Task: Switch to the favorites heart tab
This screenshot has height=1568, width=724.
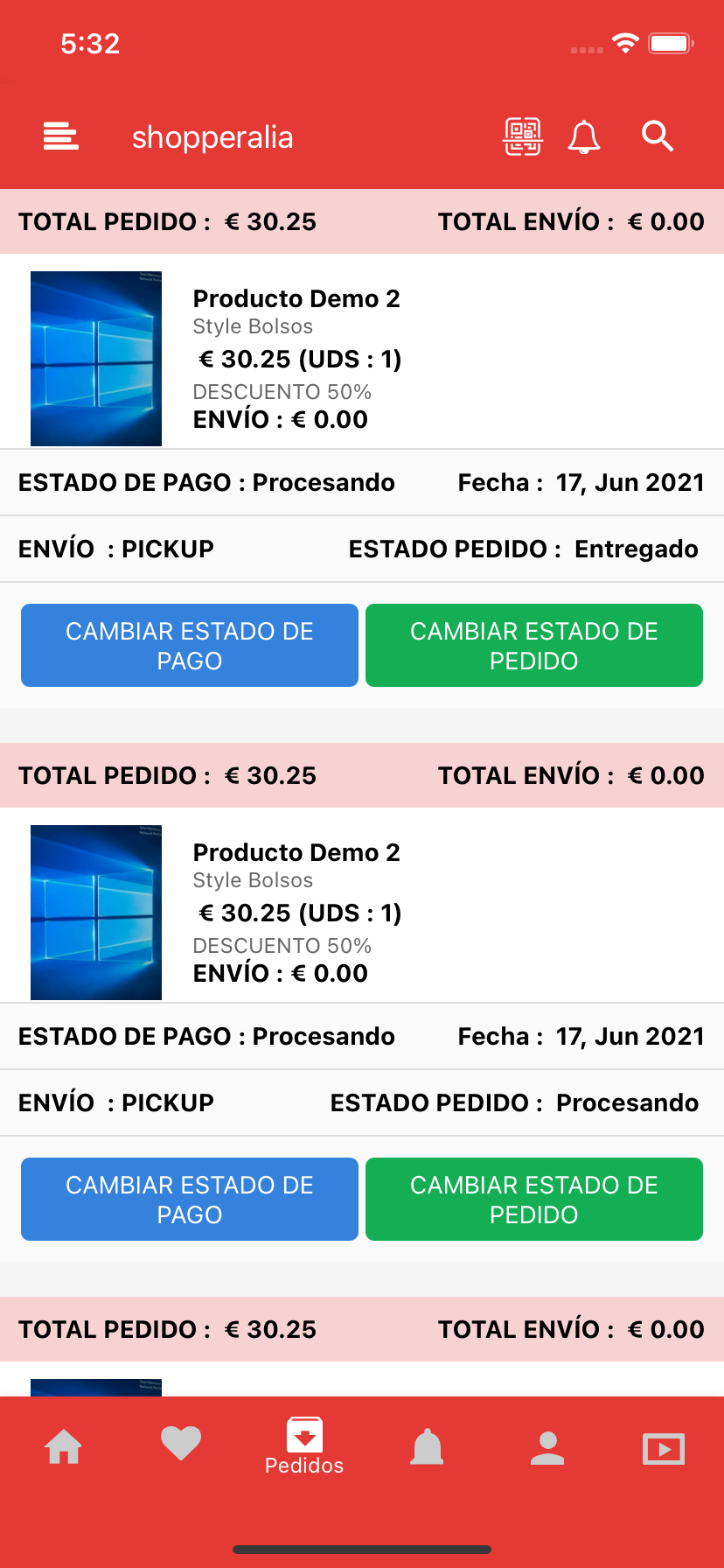Action: (181, 1444)
